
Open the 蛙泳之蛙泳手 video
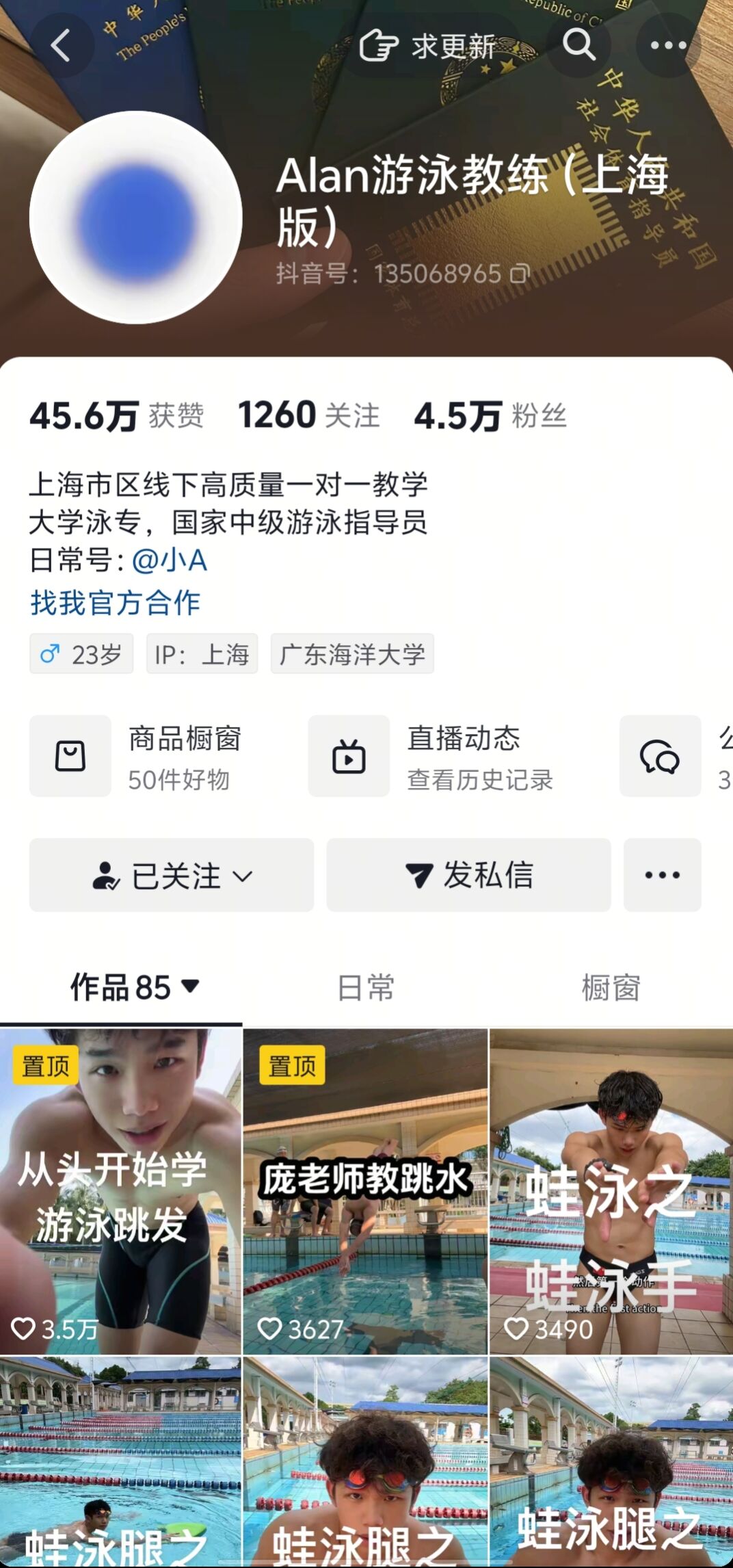click(x=611, y=1191)
